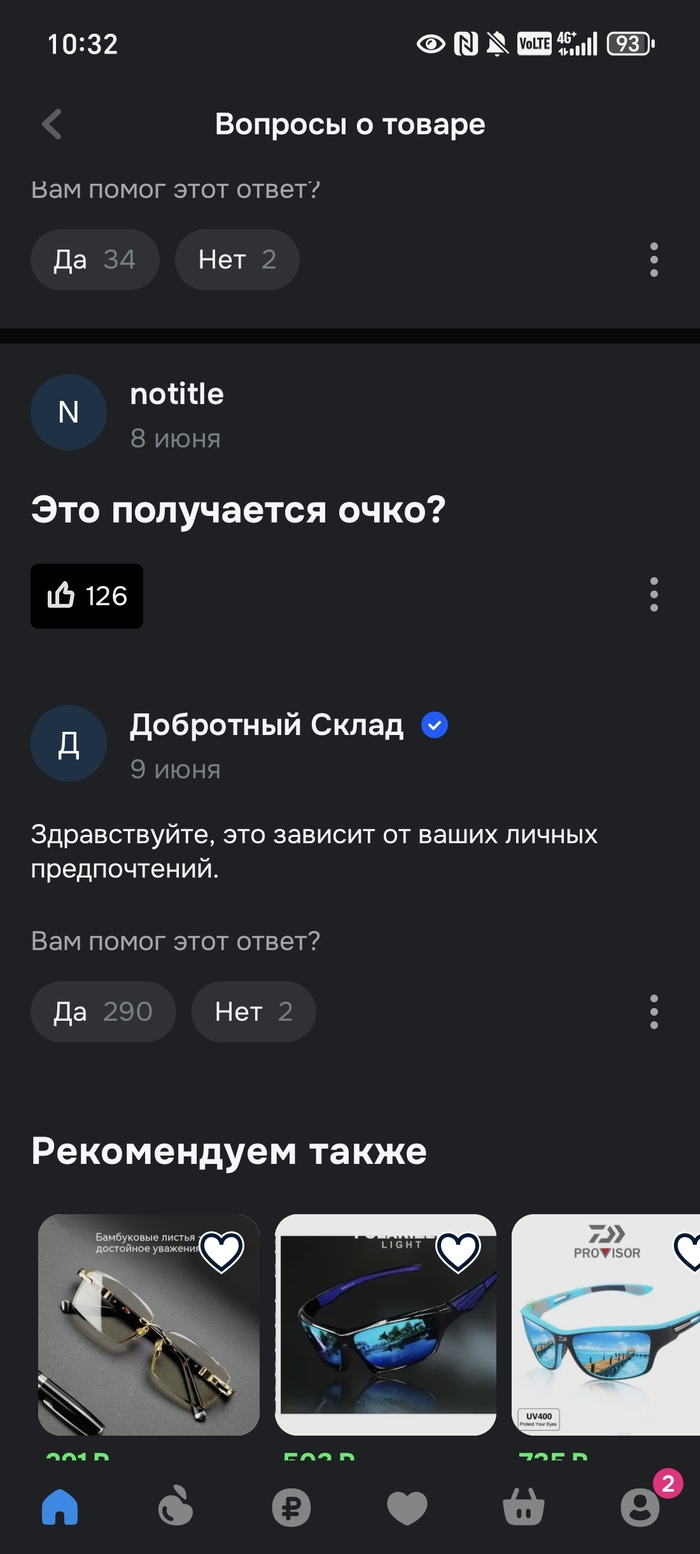Open overflow menu for notitle's question
This screenshot has width=700, height=1554.
coord(654,595)
